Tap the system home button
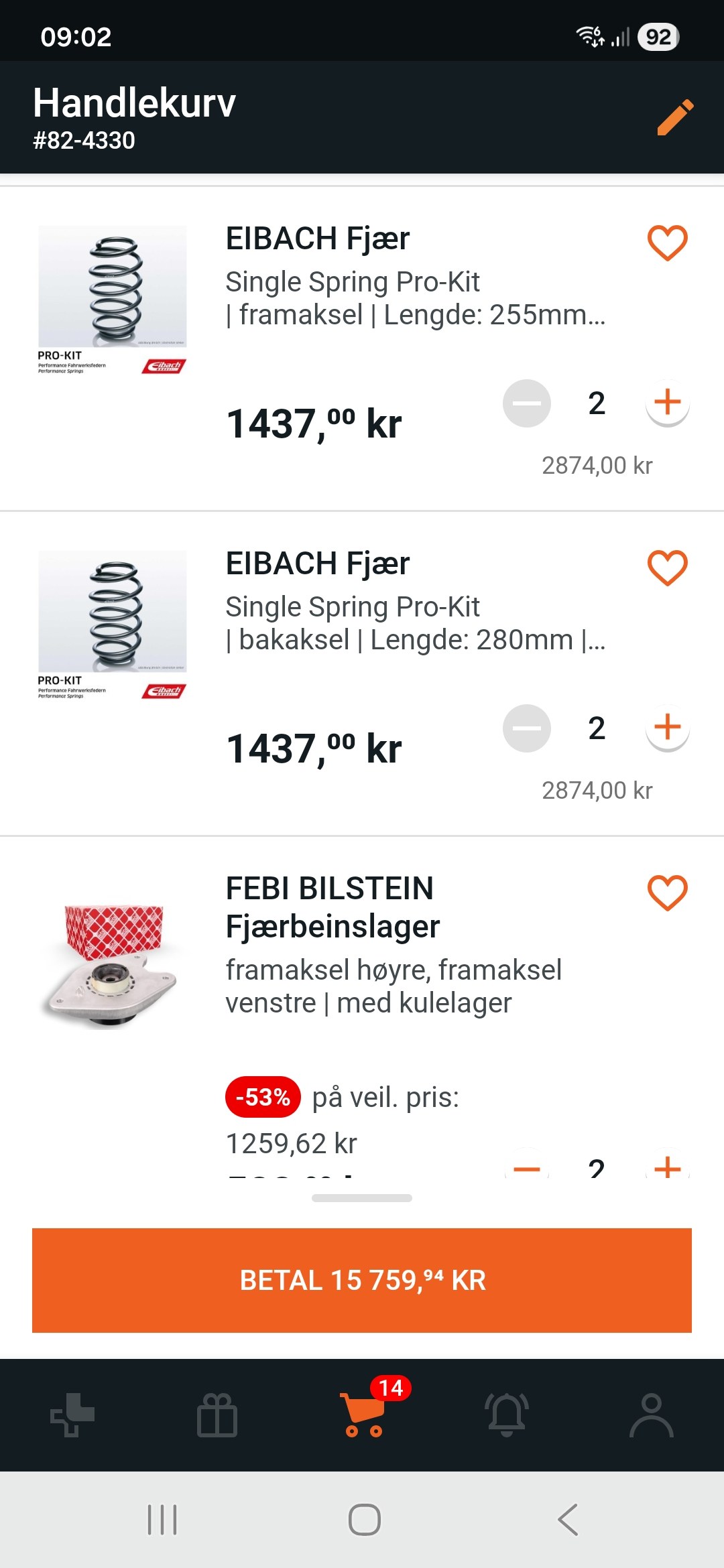This screenshot has height=1568, width=724. point(364,1519)
